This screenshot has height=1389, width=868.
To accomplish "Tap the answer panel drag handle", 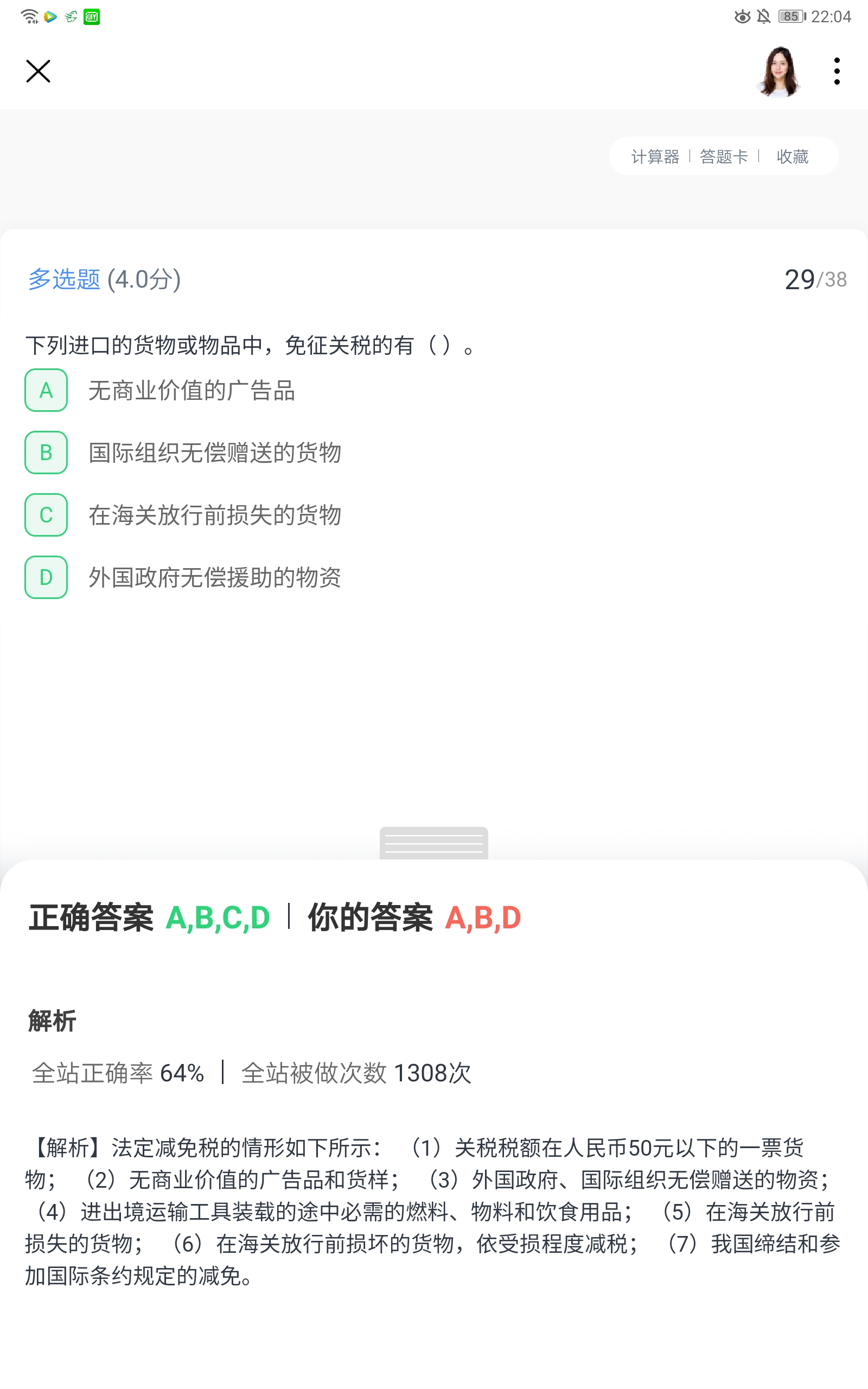I will point(433,843).
